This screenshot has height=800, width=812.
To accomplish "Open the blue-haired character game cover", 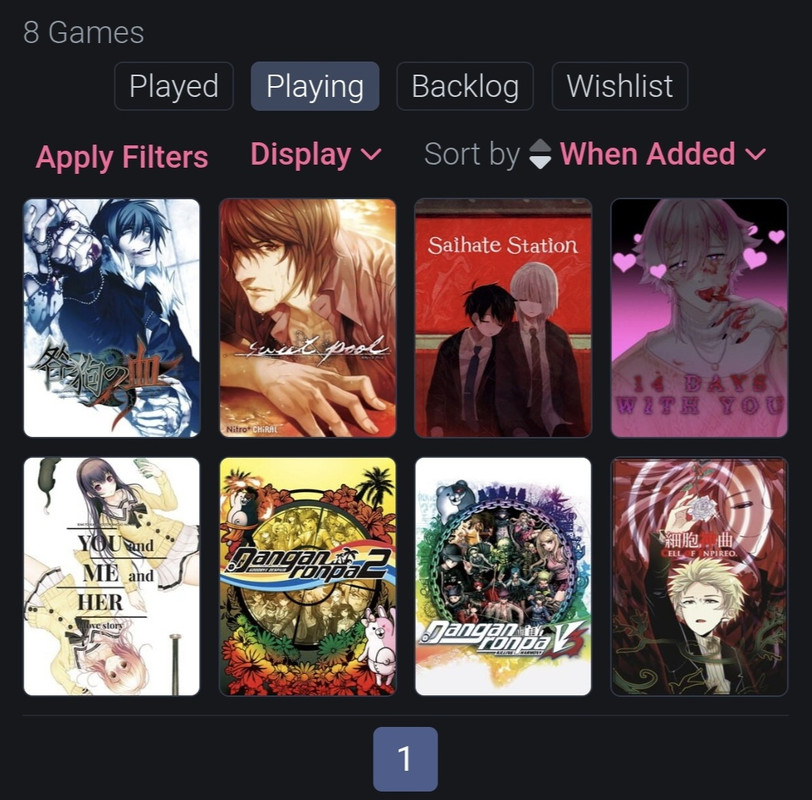I will pos(111,318).
